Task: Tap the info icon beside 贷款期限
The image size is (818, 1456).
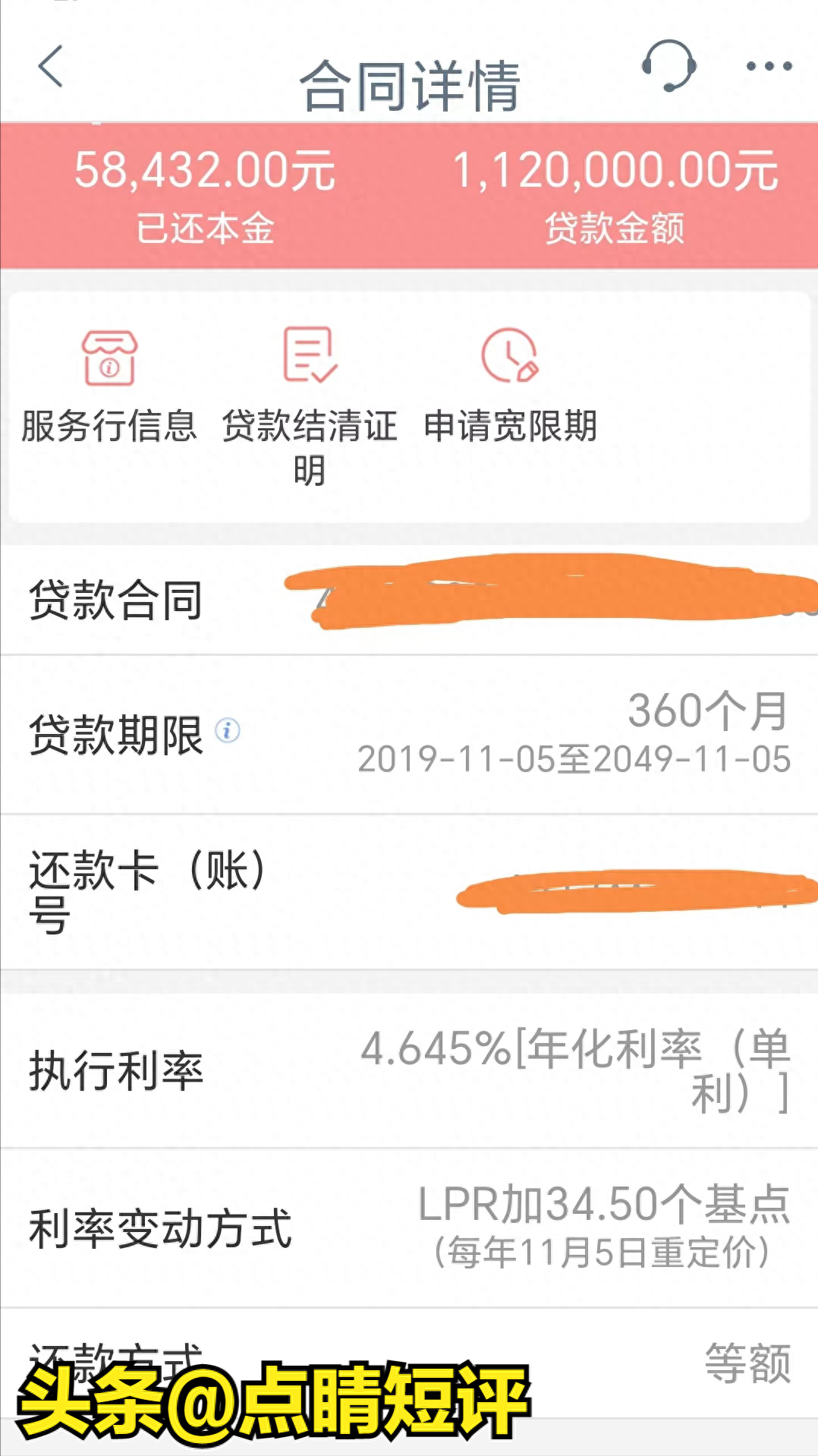Action: pyautogui.click(x=226, y=730)
